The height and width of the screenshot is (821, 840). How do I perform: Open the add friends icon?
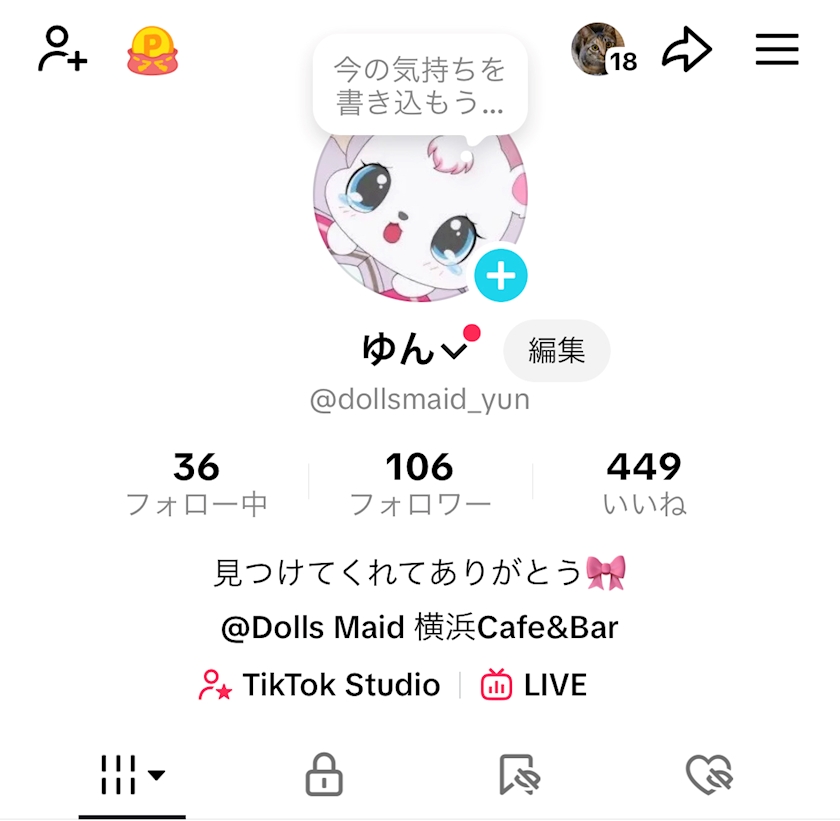point(62,49)
